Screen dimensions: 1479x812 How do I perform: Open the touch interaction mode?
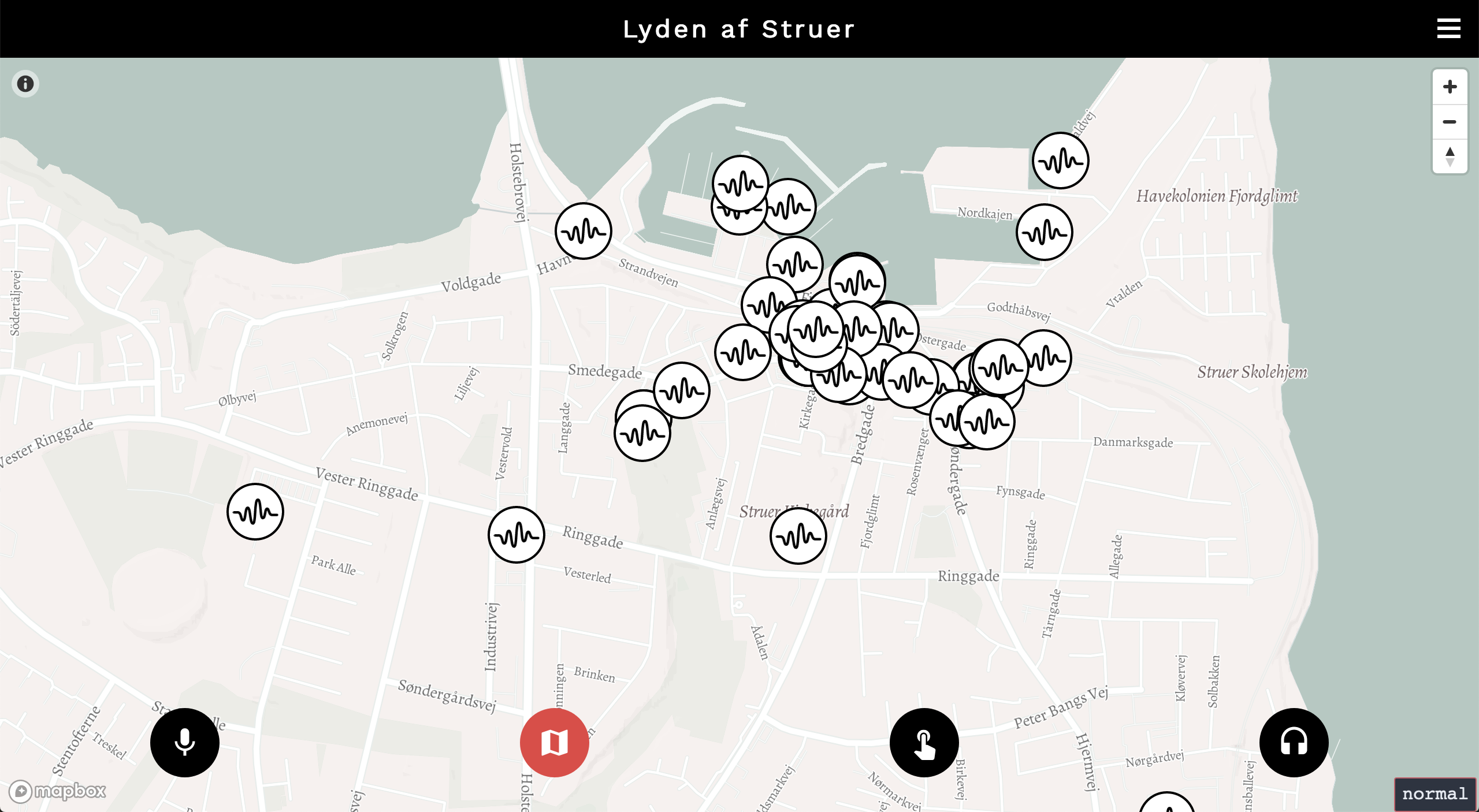[x=924, y=742]
